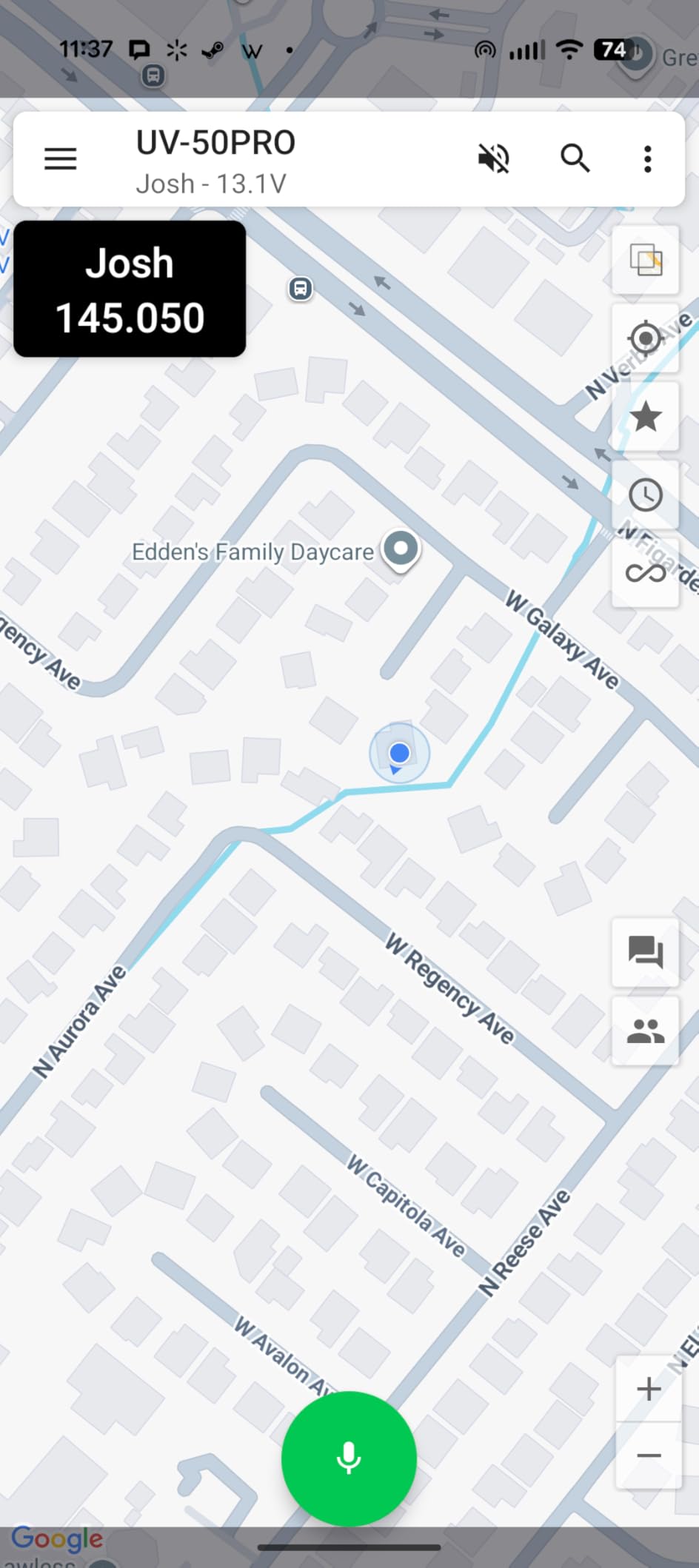This screenshot has width=699, height=1568.
Task: Open search in the app bar
Action: [575, 158]
